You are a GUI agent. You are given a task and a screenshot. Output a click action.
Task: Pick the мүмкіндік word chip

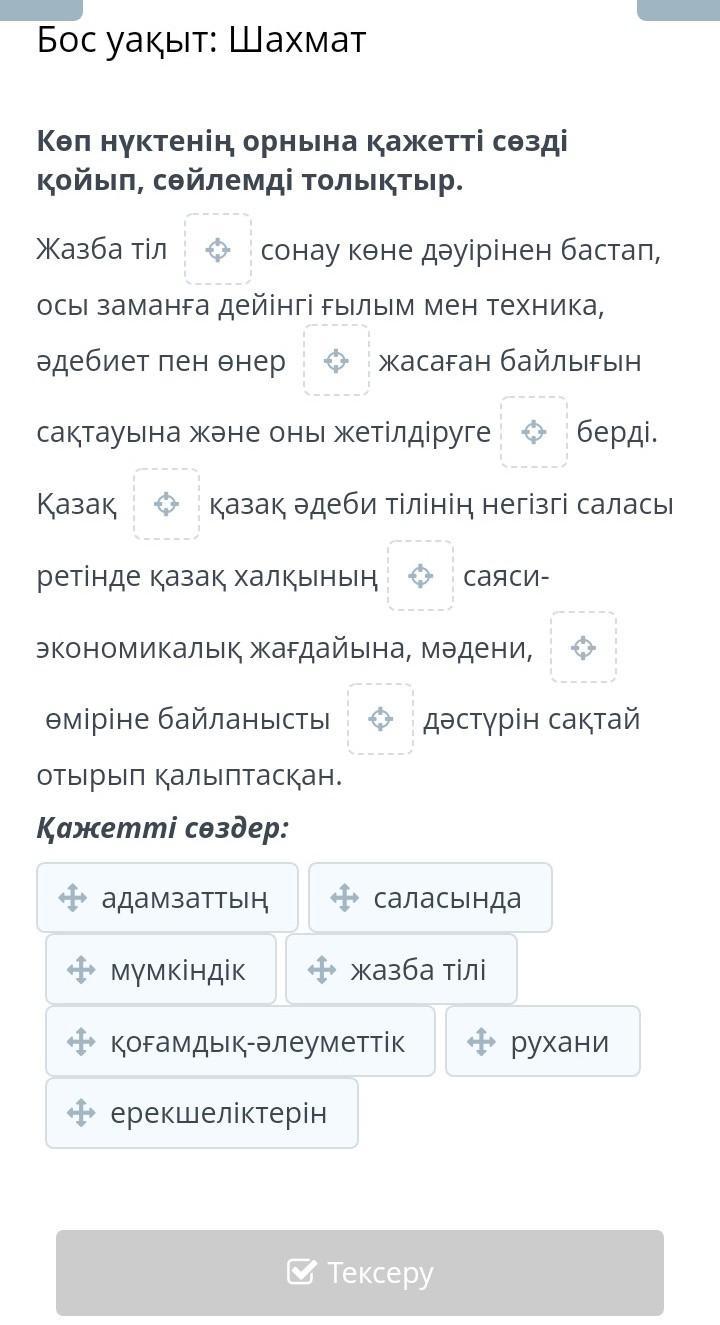[161, 969]
